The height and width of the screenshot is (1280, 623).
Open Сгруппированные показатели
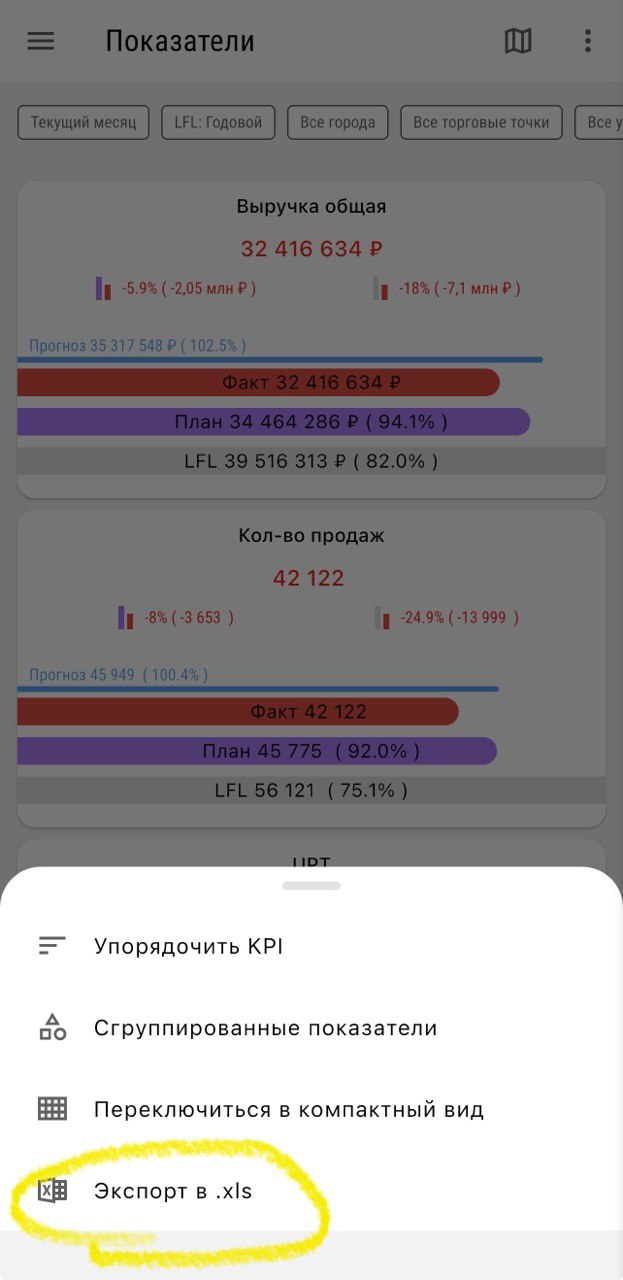pyautogui.click(x=265, y=1028)
